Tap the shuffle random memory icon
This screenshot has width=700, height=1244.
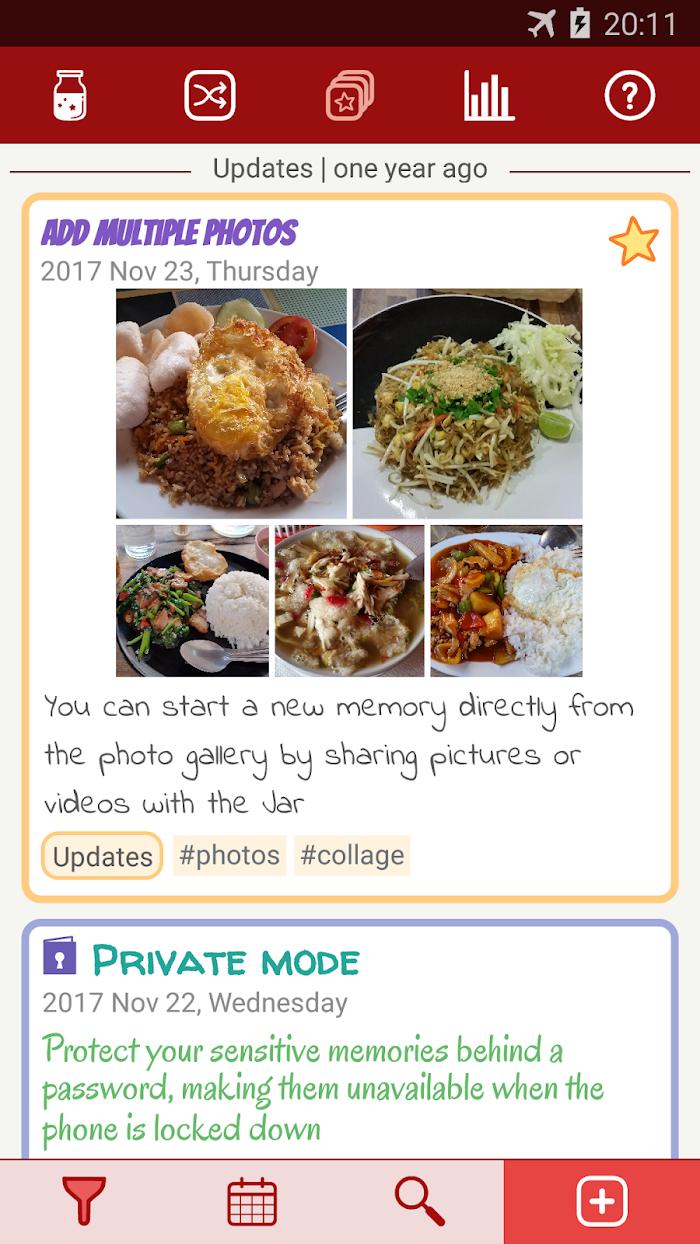point(210,96)
